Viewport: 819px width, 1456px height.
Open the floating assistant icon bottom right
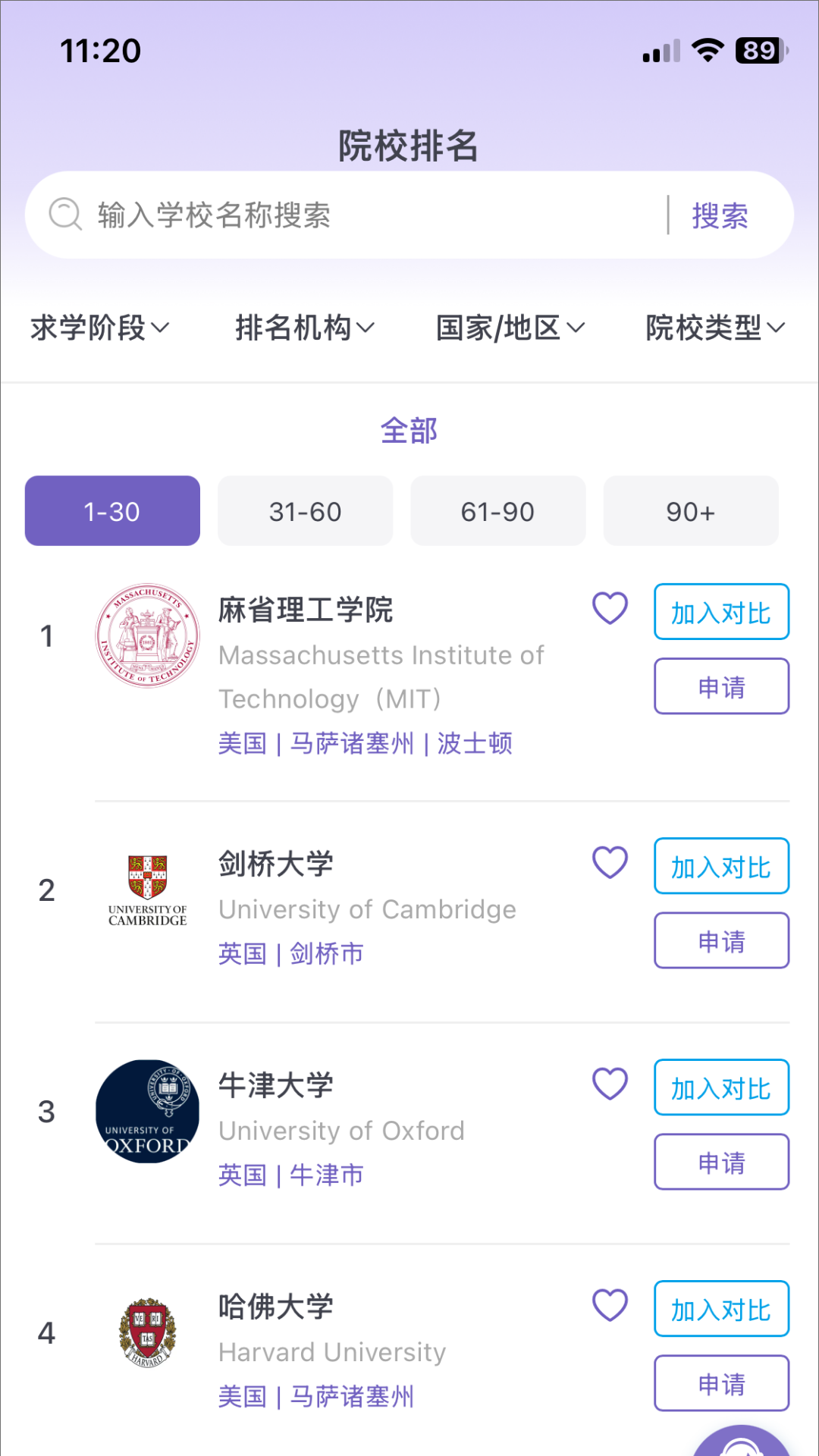click(743, 1441)
